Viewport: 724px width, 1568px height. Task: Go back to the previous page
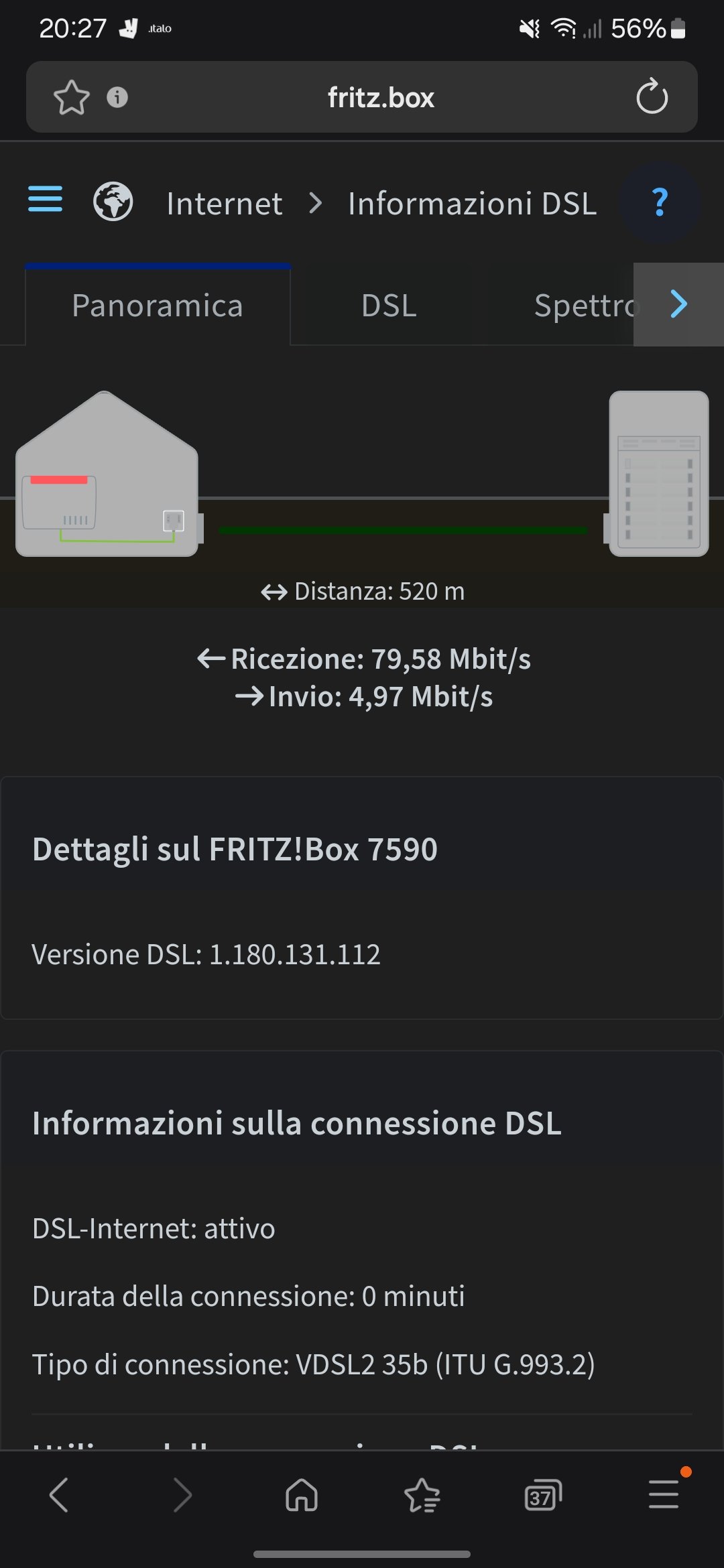(x=59, y=1495)
